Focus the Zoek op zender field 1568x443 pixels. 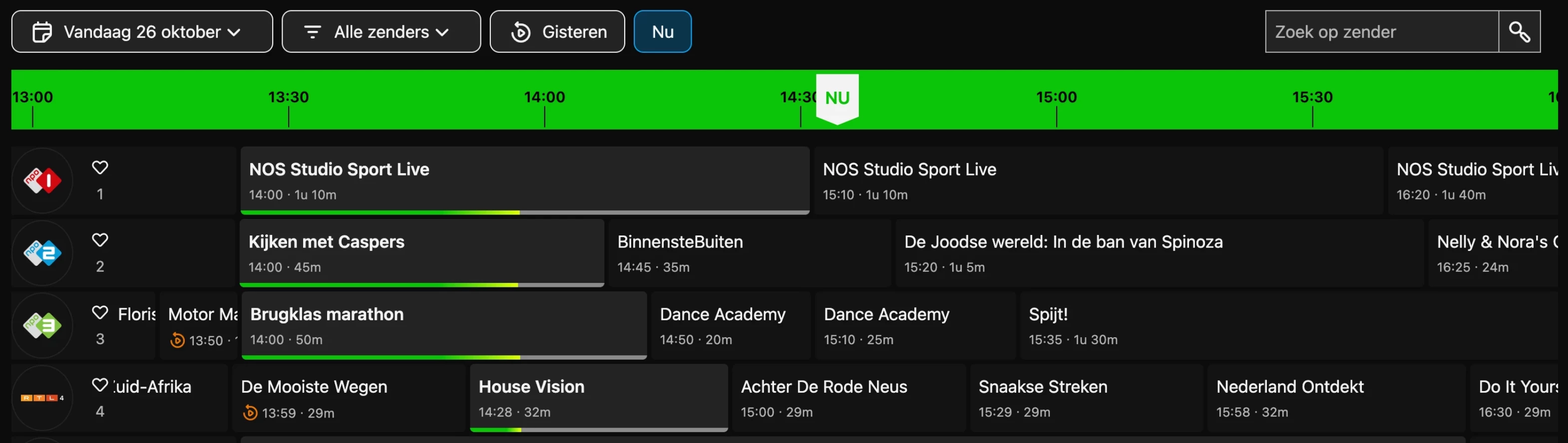click(1381, 31)
